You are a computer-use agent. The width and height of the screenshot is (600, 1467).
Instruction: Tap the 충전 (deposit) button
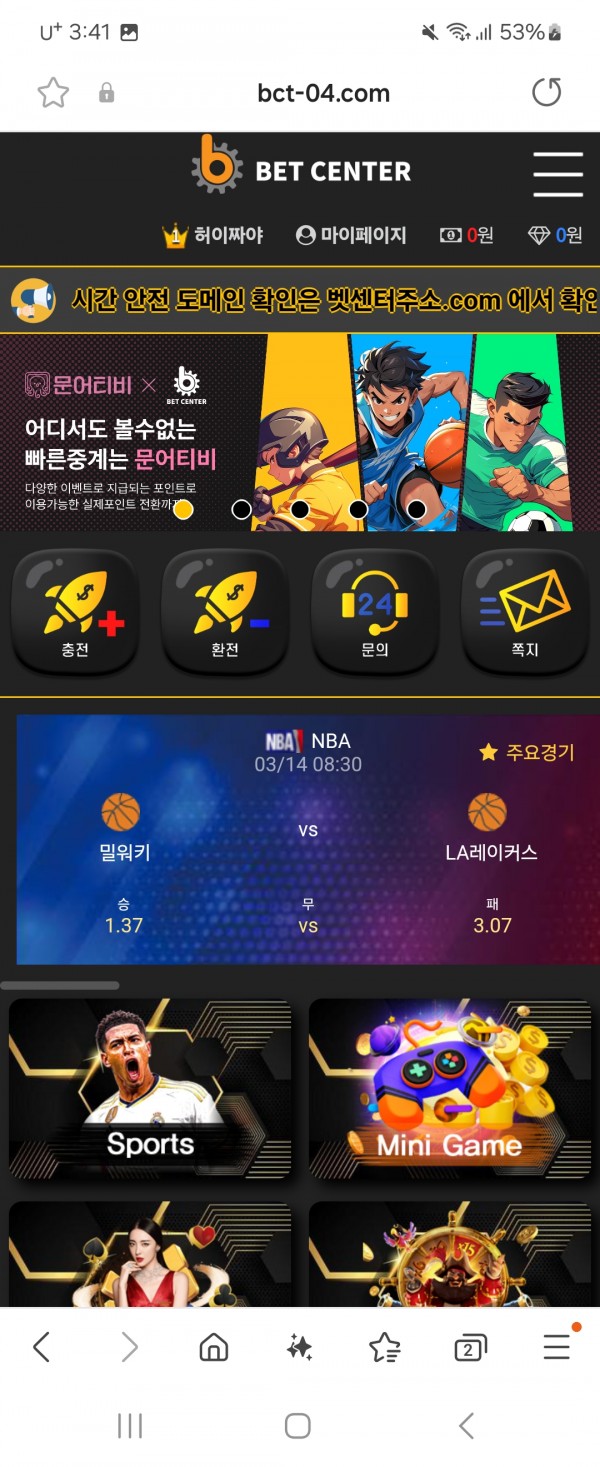point(74,612)
